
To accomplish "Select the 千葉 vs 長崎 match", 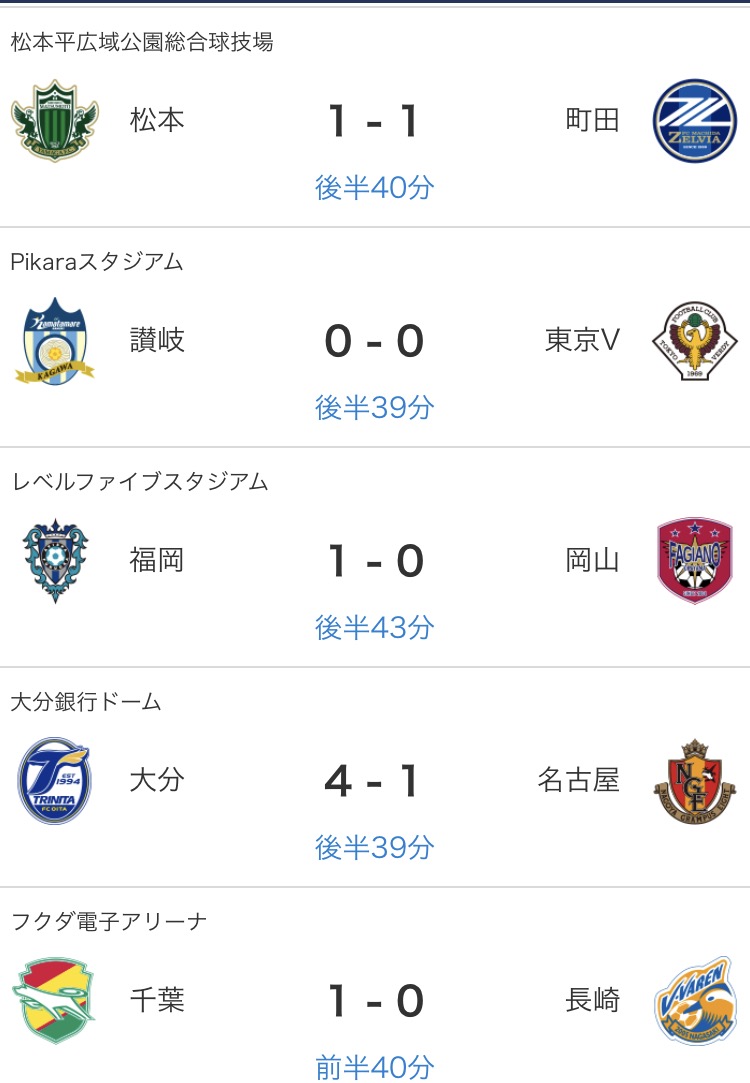I will 374,1002.
